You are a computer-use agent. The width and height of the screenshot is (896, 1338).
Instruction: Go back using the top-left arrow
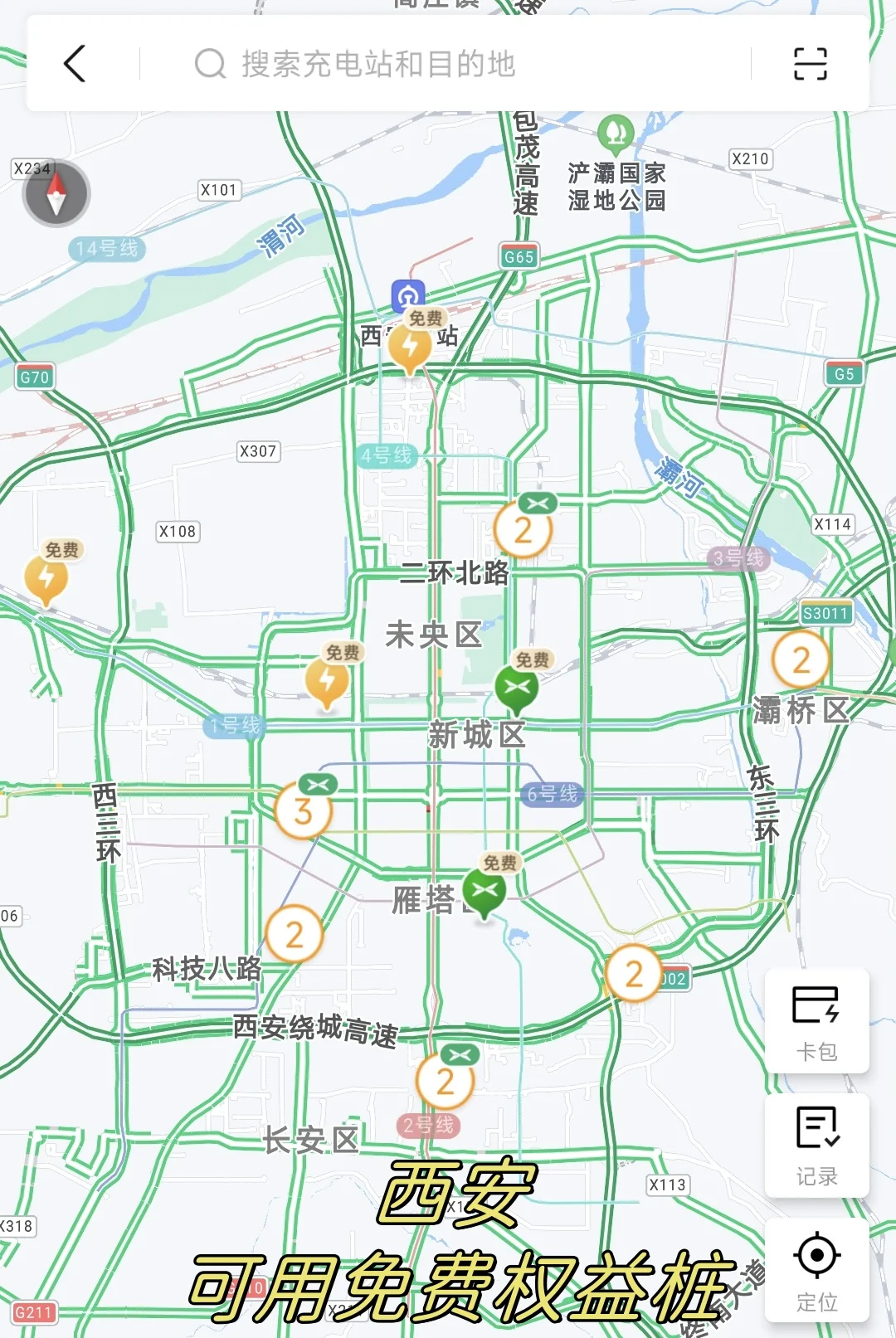pos(75,64)
